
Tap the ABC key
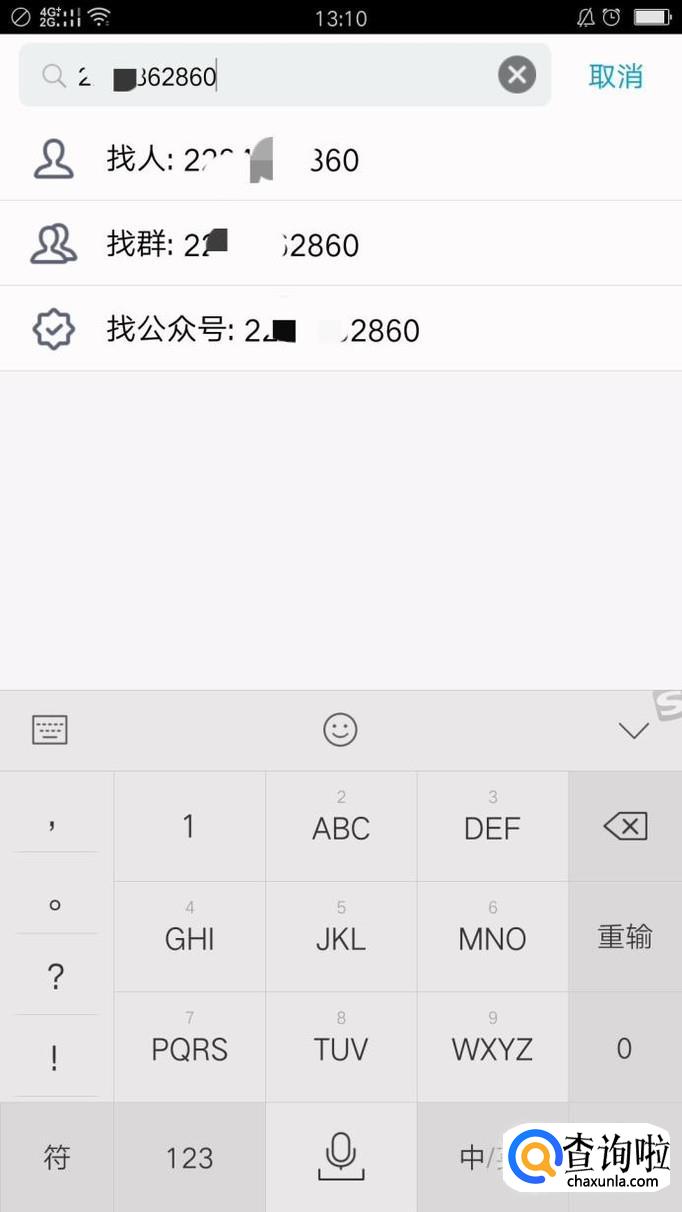[341, 826]
